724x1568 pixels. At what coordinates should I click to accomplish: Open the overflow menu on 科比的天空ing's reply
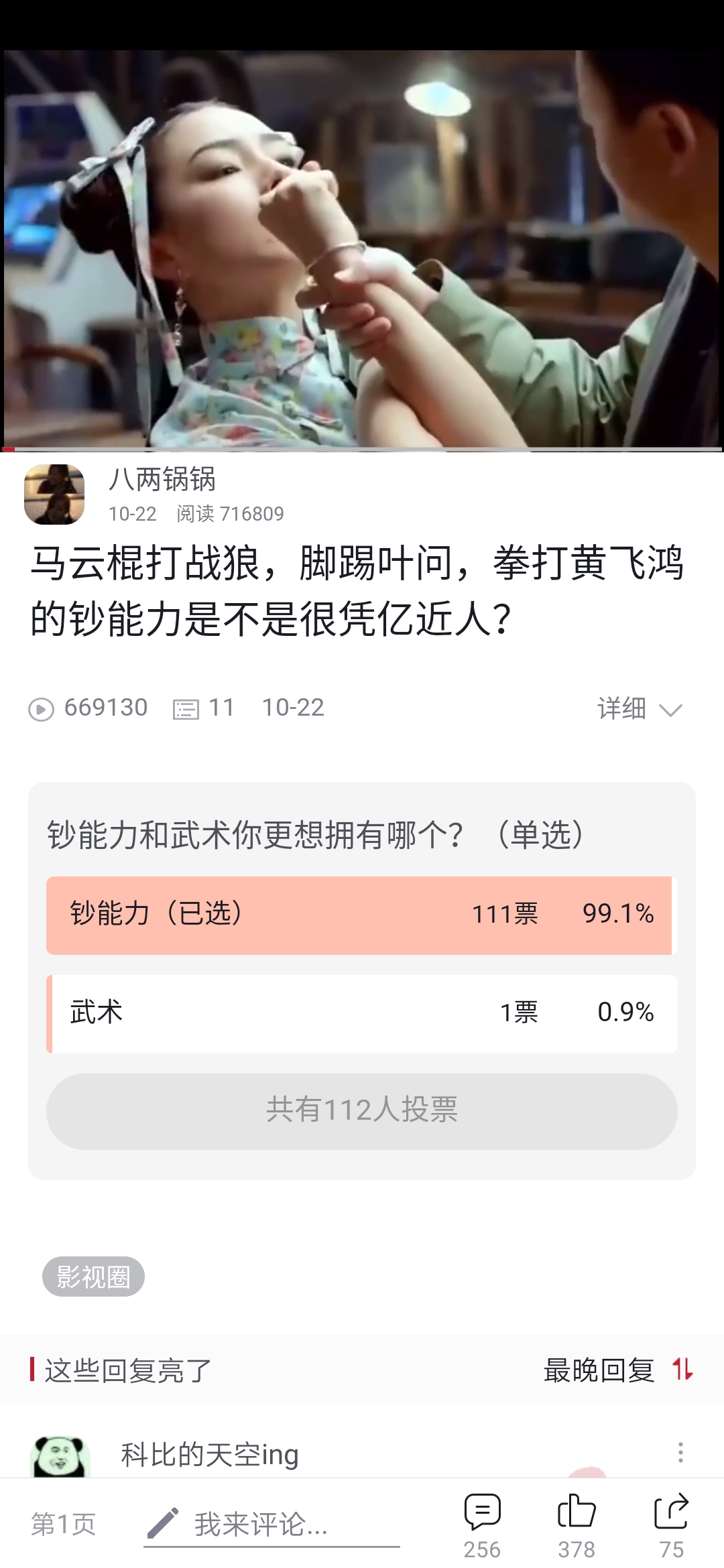pyautogui.click(x=680, y=1453)
